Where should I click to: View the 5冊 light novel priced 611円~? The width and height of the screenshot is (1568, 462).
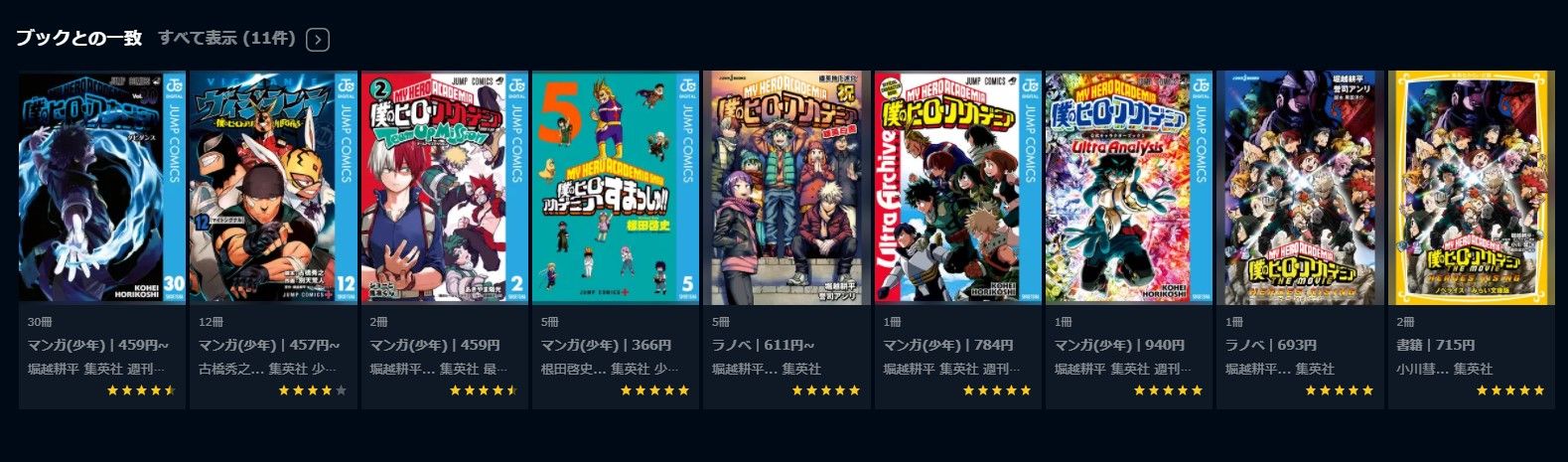point(785,187)
